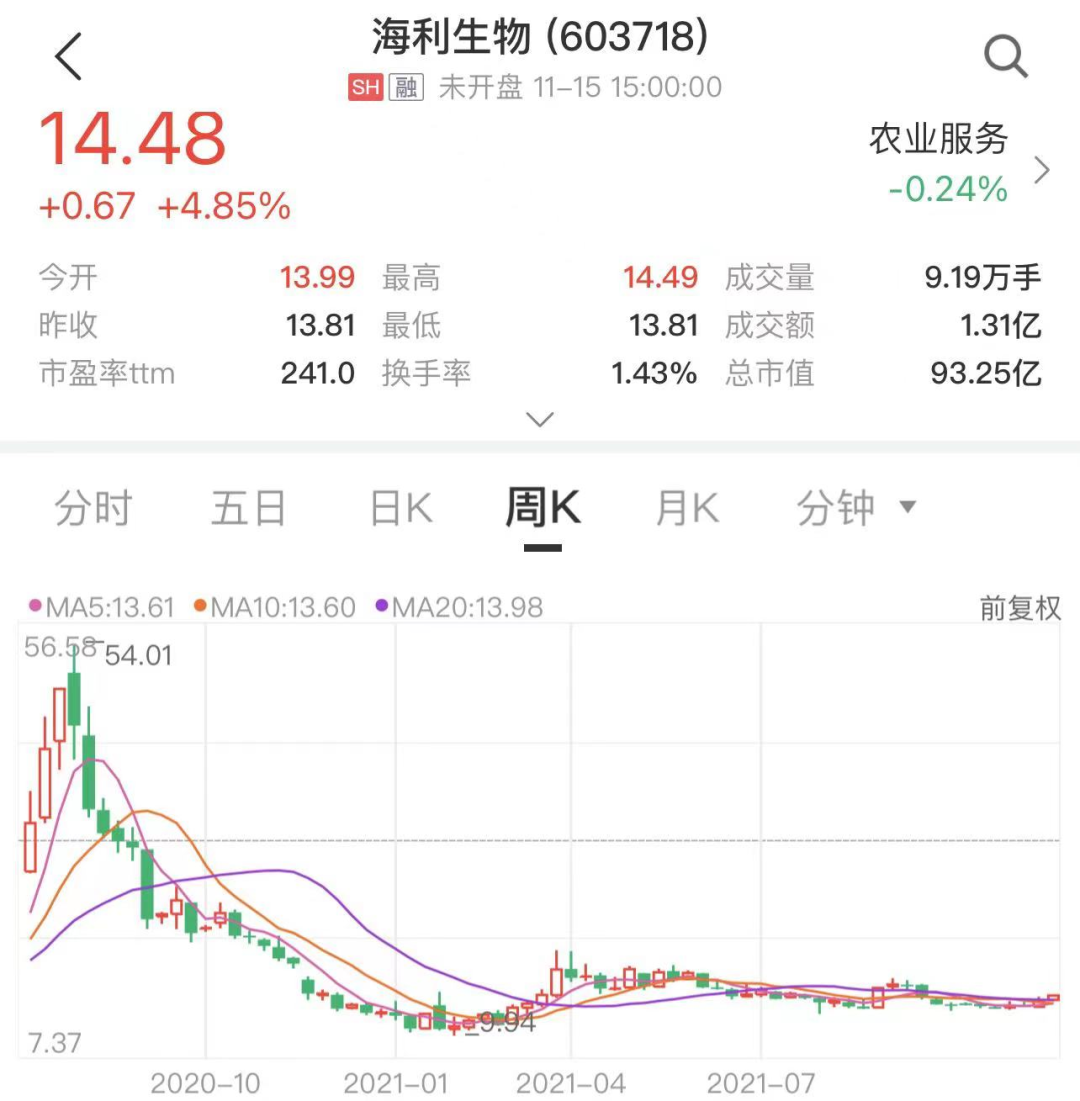Switch to the 分时 chart tab
This screenshot has width=1080, height=1101.
93,509
